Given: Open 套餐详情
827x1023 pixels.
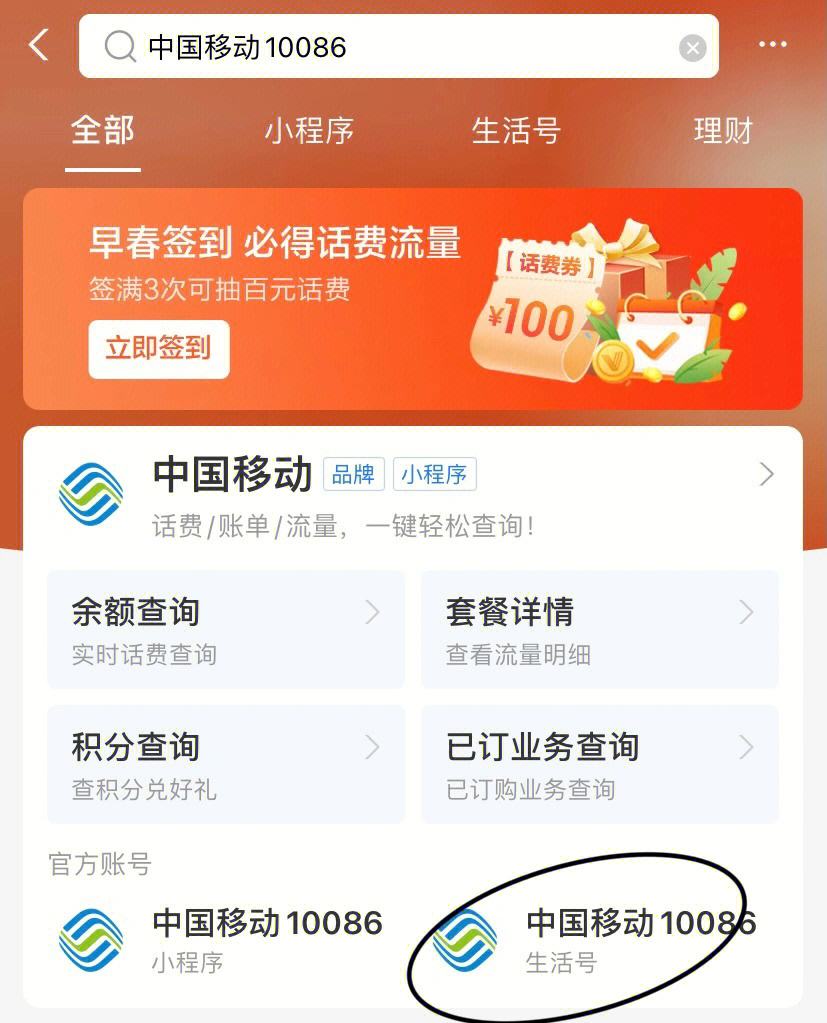Looking at the screenshot, I should coord(599,629).
